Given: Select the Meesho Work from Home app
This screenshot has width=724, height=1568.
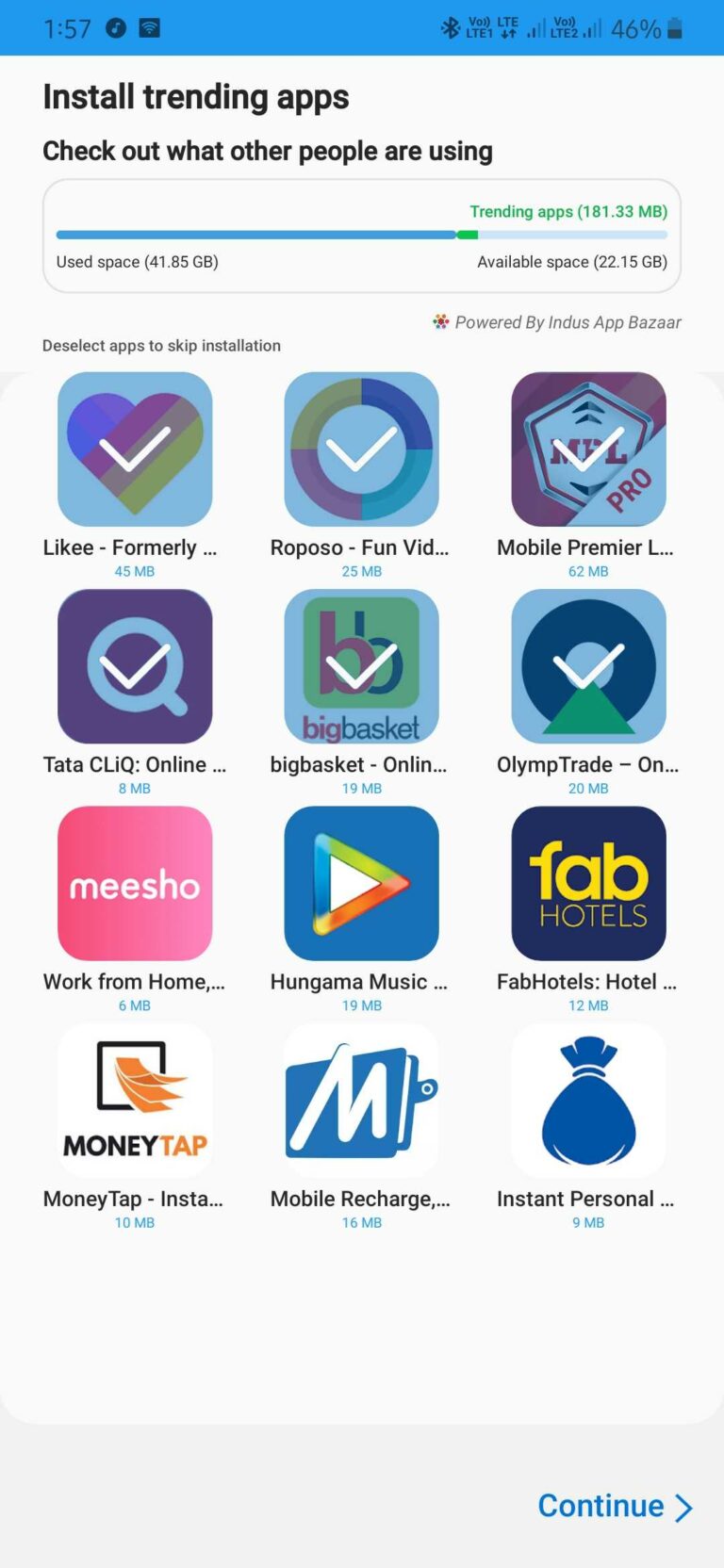Looking at the screenshot, I should coord(135,883).
